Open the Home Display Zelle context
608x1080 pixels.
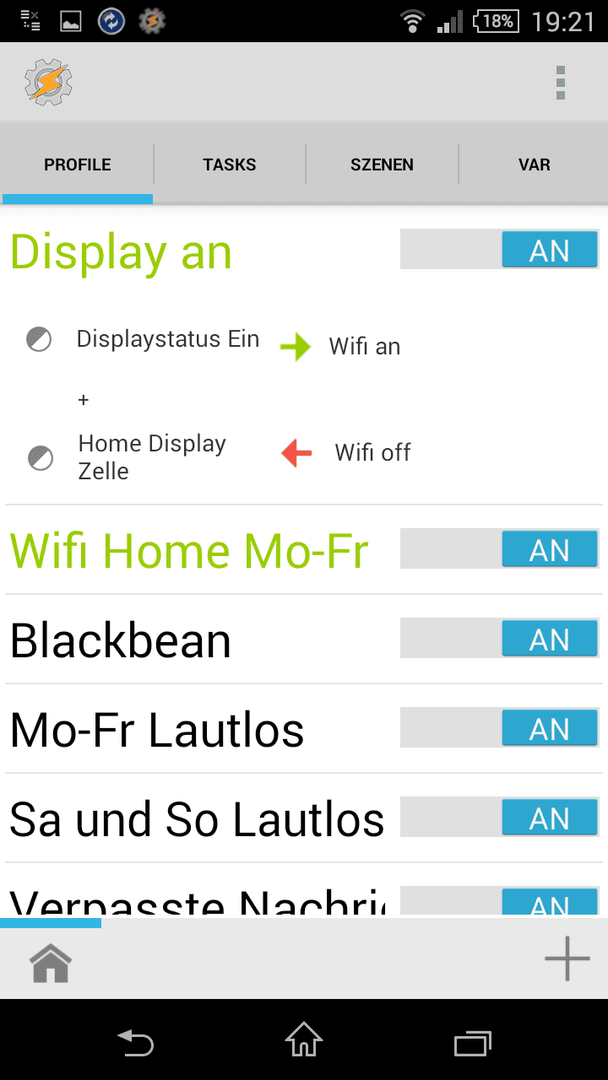(152, 457)
